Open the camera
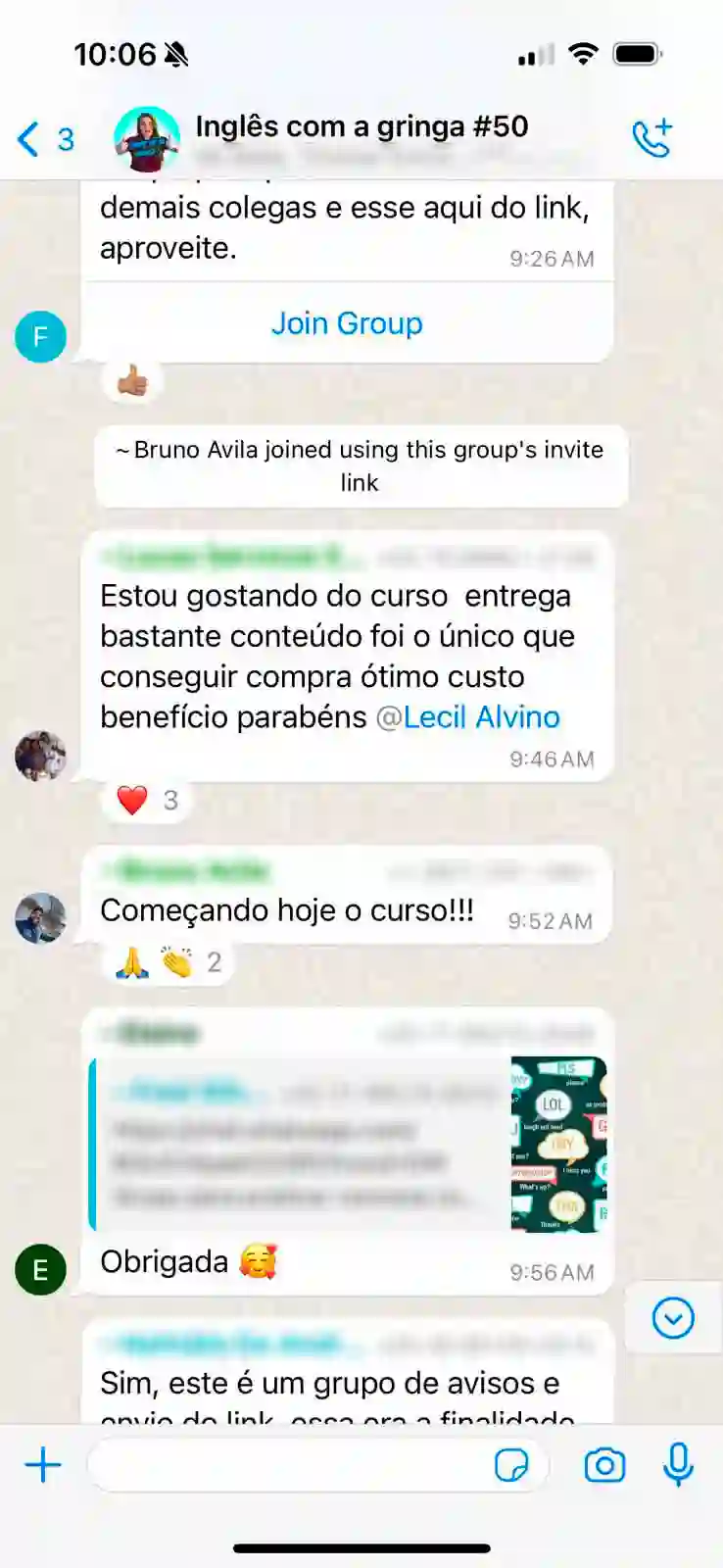 604,1466
